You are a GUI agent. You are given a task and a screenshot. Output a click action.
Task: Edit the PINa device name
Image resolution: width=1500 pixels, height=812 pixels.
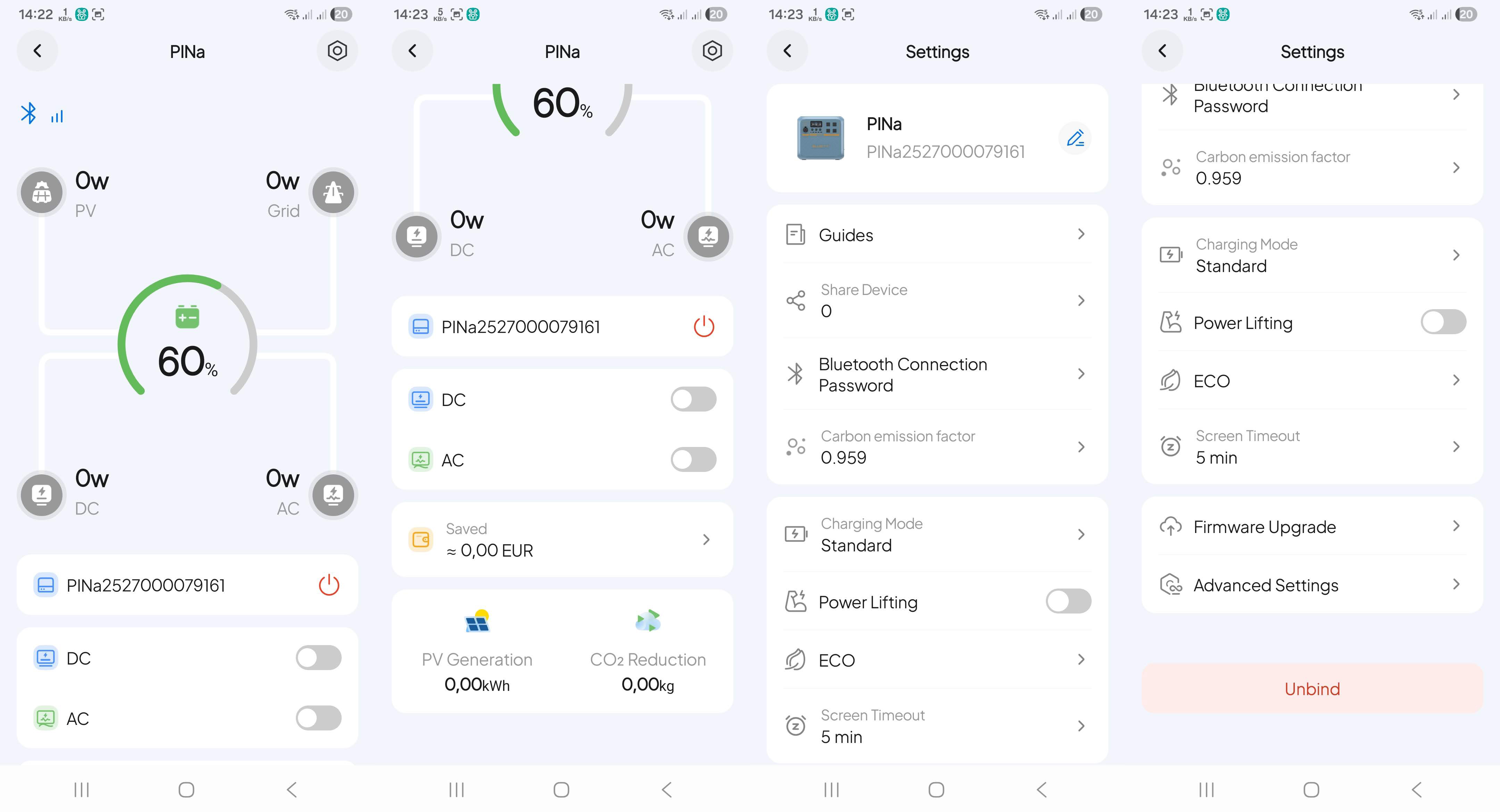(1075, 138)
